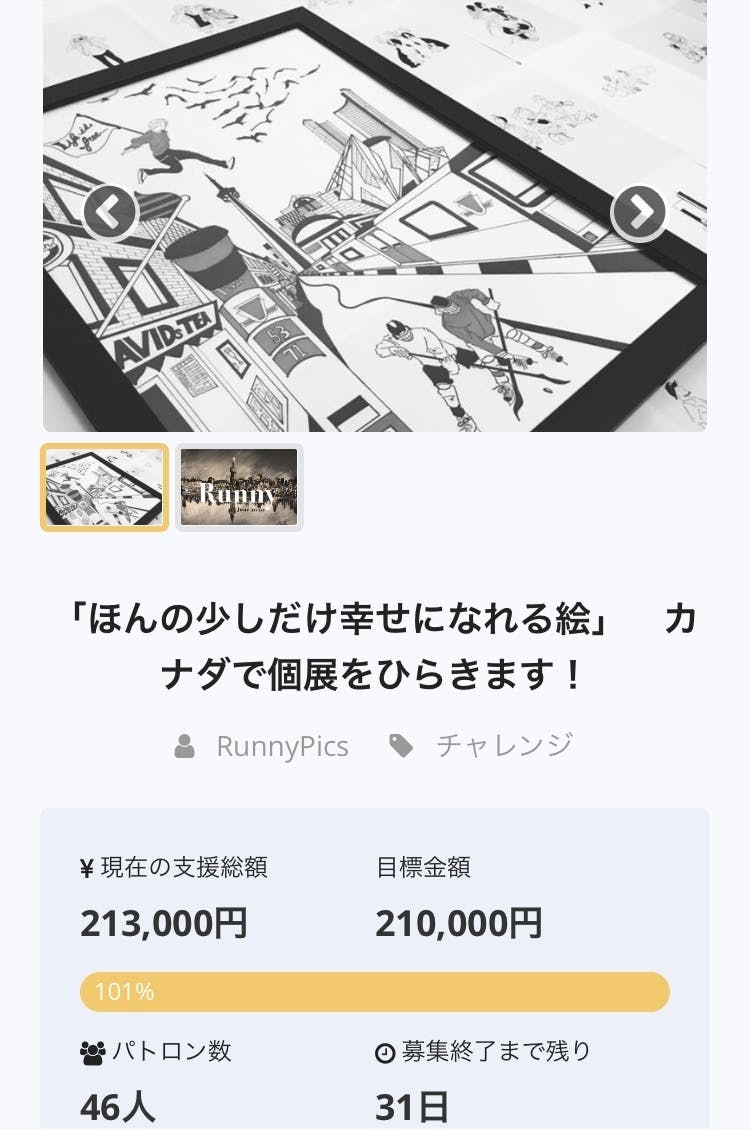Advance to the next carousel image

pos(639,212)
